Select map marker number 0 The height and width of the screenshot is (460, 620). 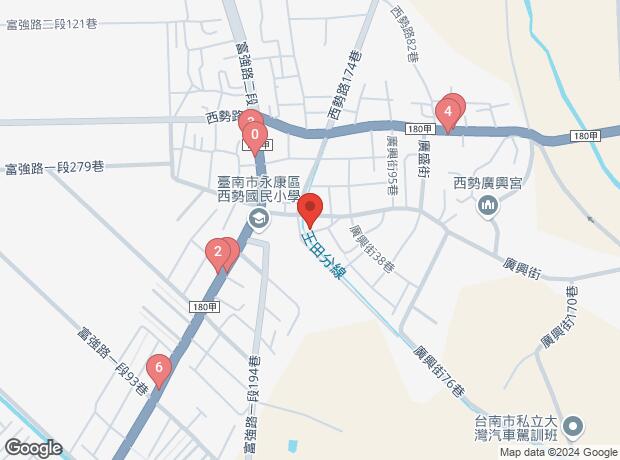pyautogui.click(x=255, y=135)
